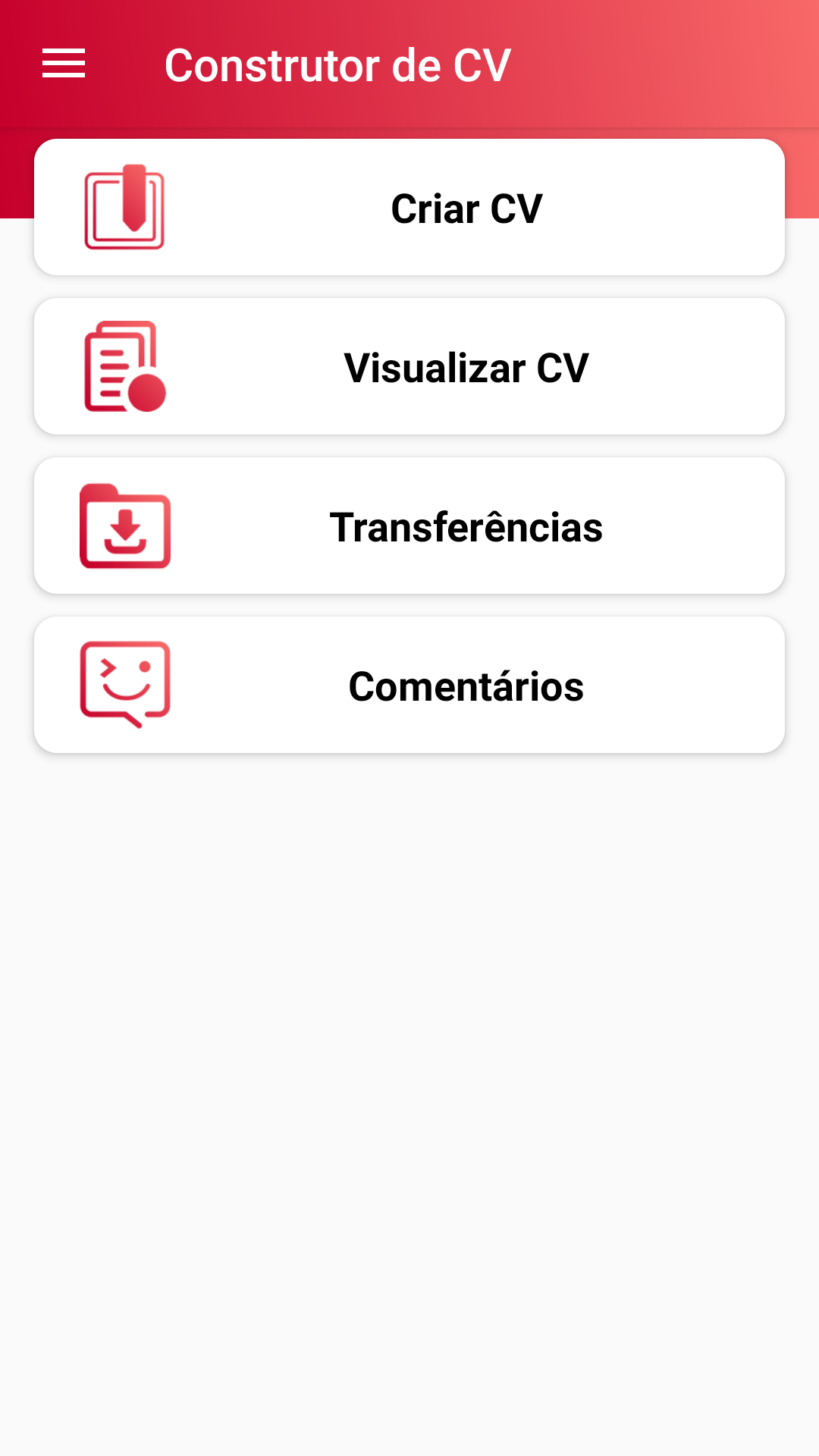Go to Comentários feedback
The width and height of the screenshot is (819, 1456).
[409, 685]
